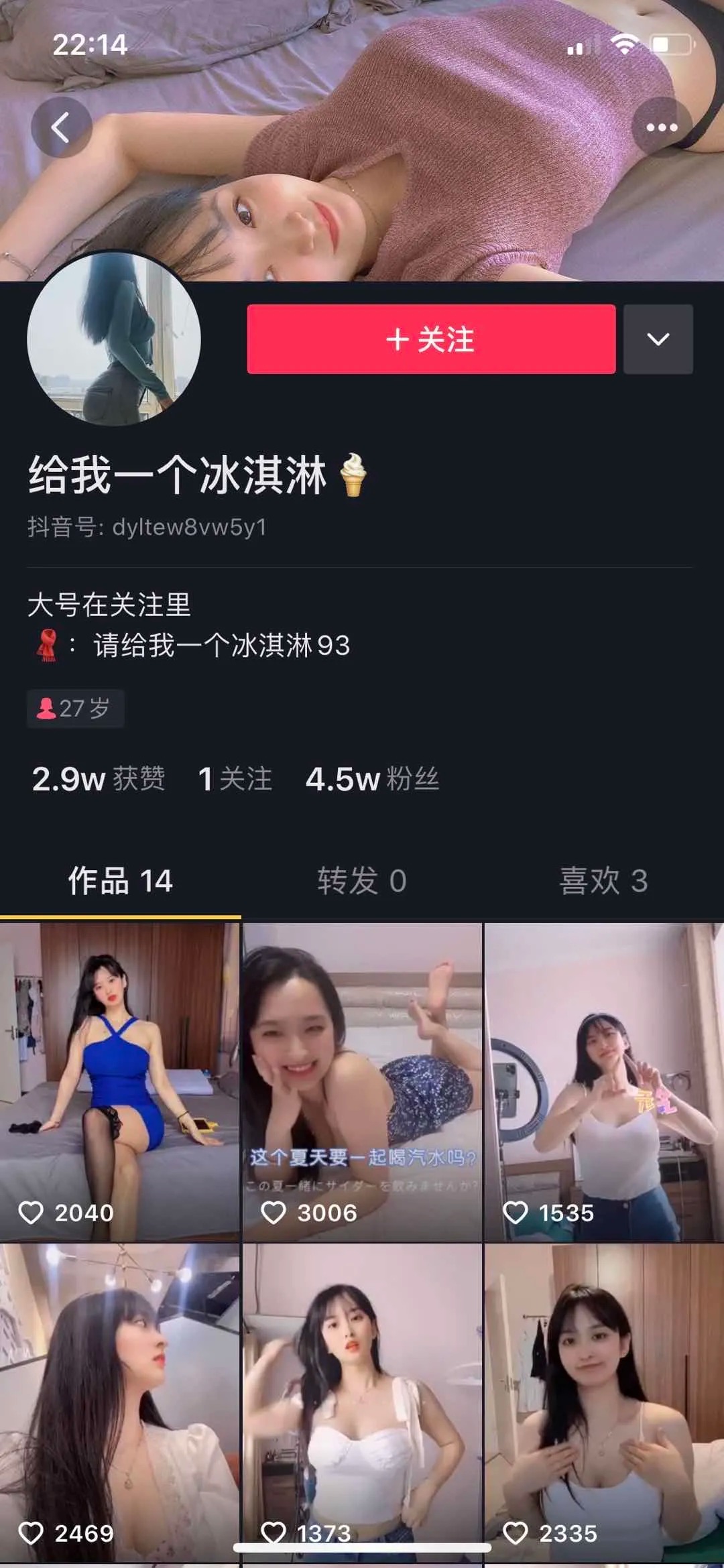Open the video with 3006 likes
The height and width of the screenshot is (1568, 724).
point(362,1079)
